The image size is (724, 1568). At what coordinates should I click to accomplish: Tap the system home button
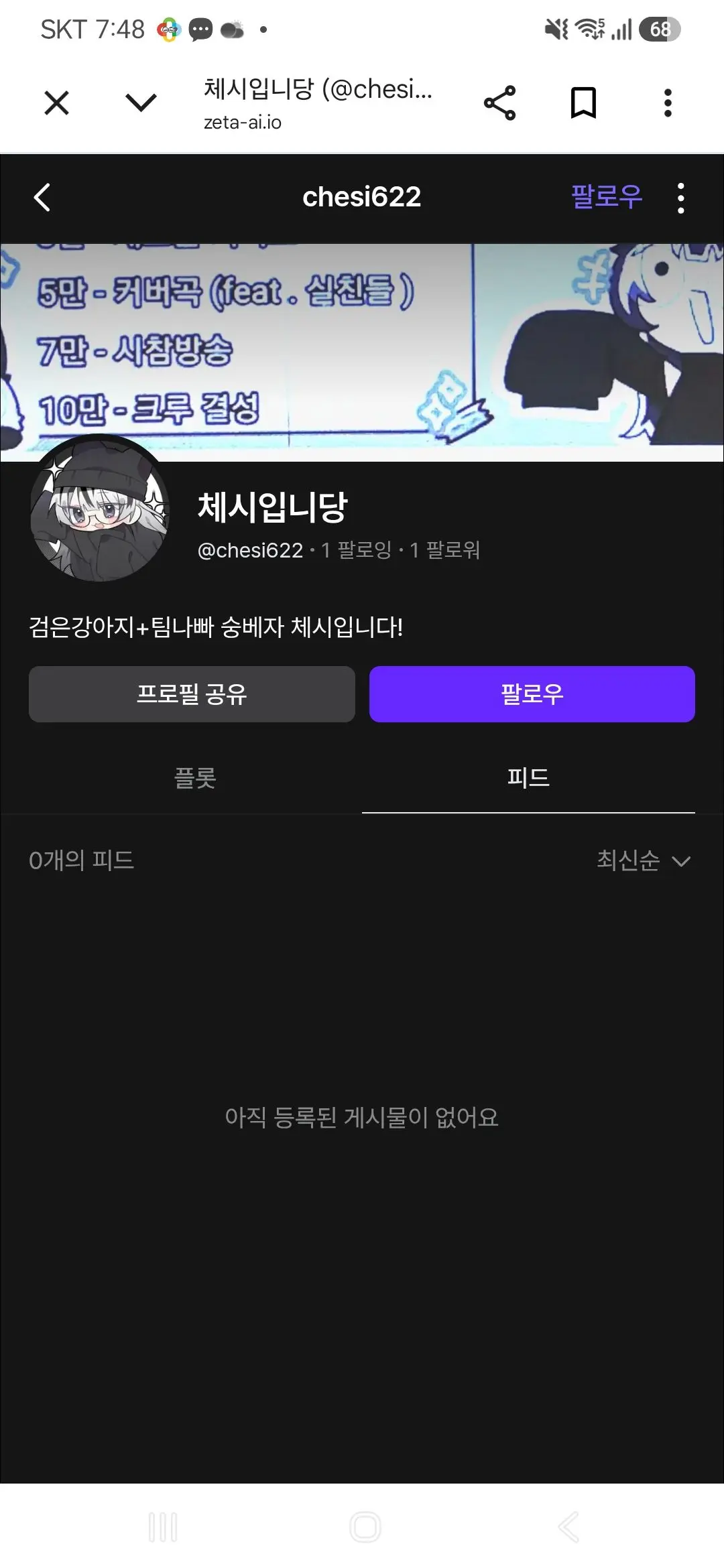coord(365,1527)
